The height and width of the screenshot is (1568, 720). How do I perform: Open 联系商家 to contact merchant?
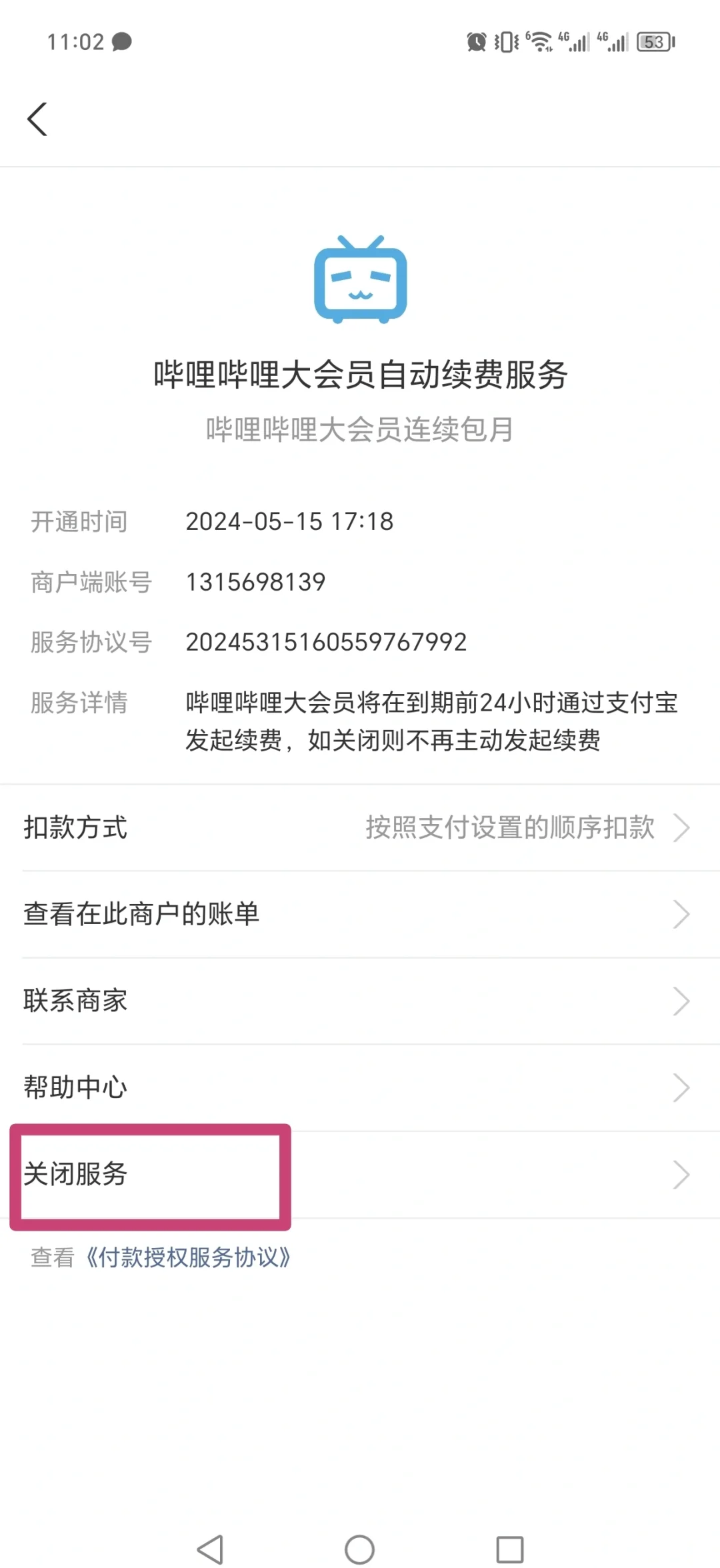(360, 1001)
